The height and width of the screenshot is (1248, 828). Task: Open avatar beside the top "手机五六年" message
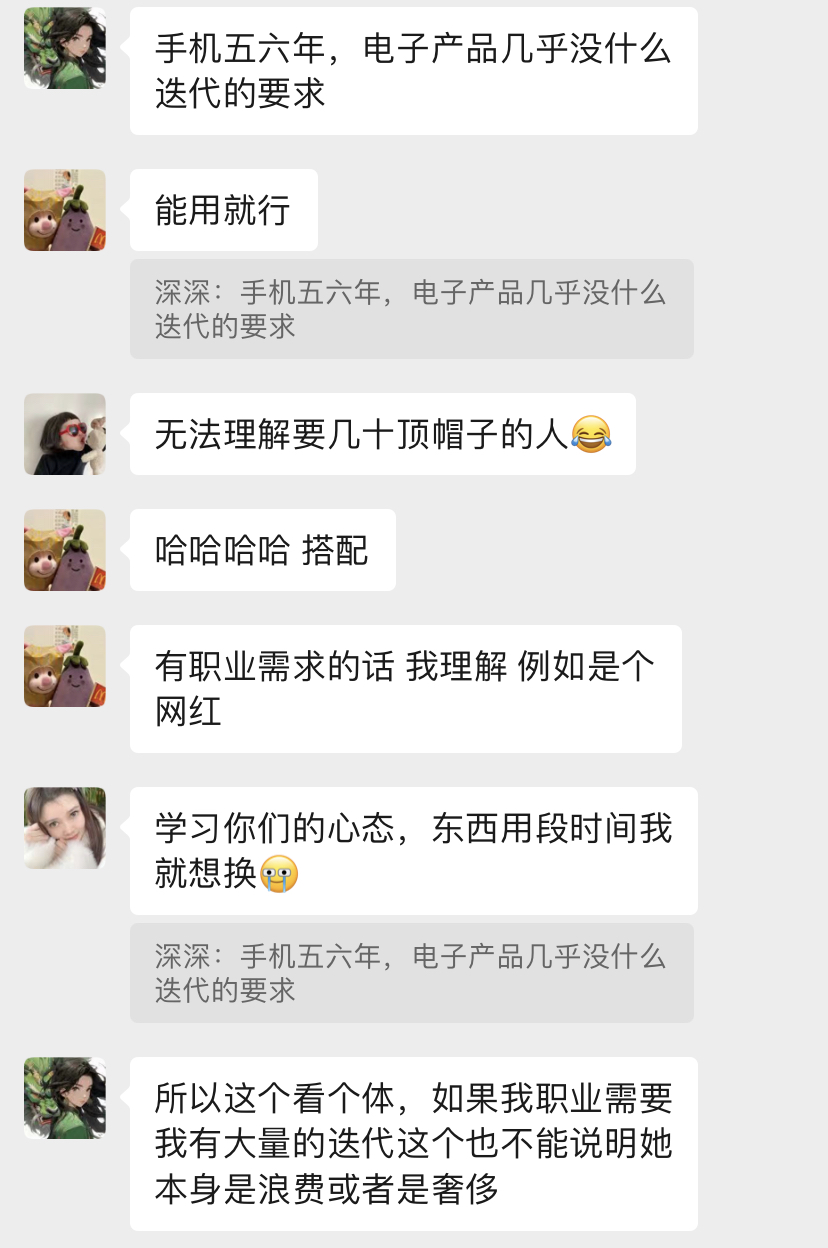tap(65, 48)
